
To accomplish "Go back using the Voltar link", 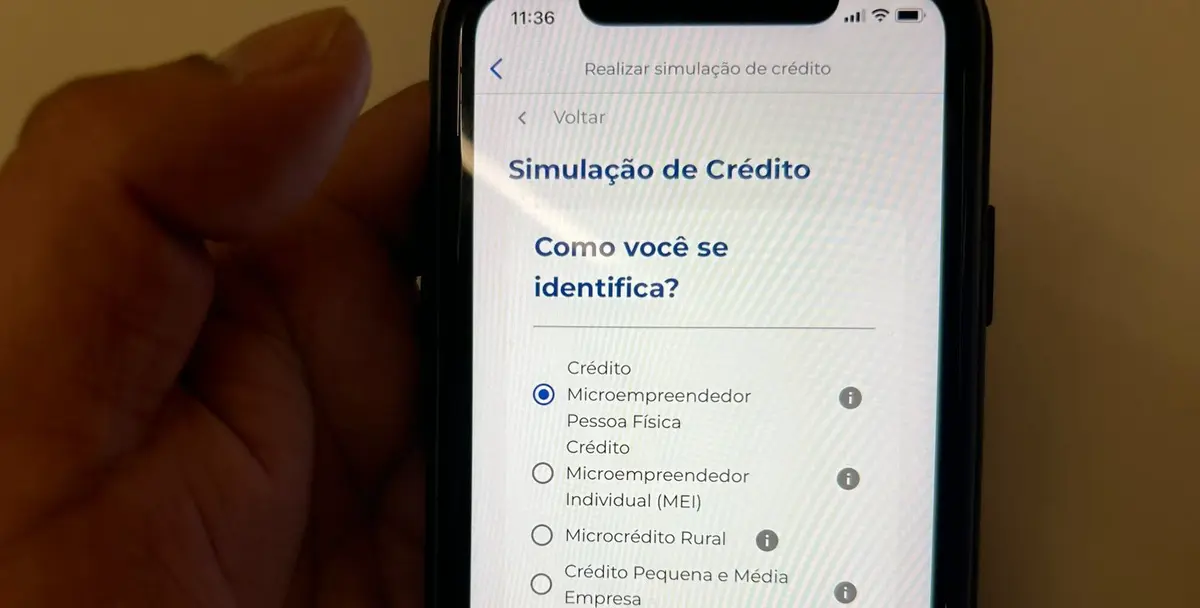I will (x=578, y=117).
